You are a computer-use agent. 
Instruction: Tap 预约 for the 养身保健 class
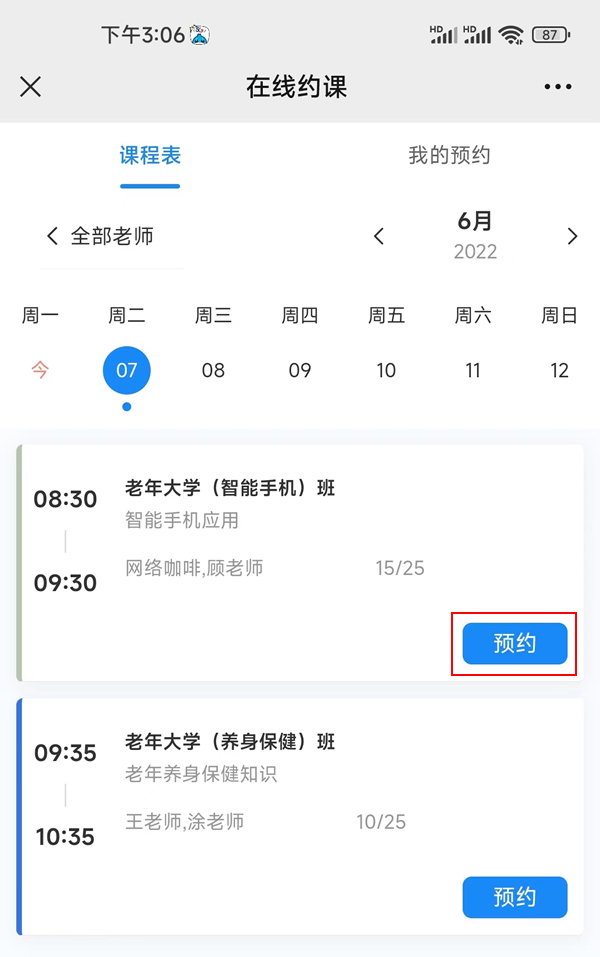[x=514, y=897]
